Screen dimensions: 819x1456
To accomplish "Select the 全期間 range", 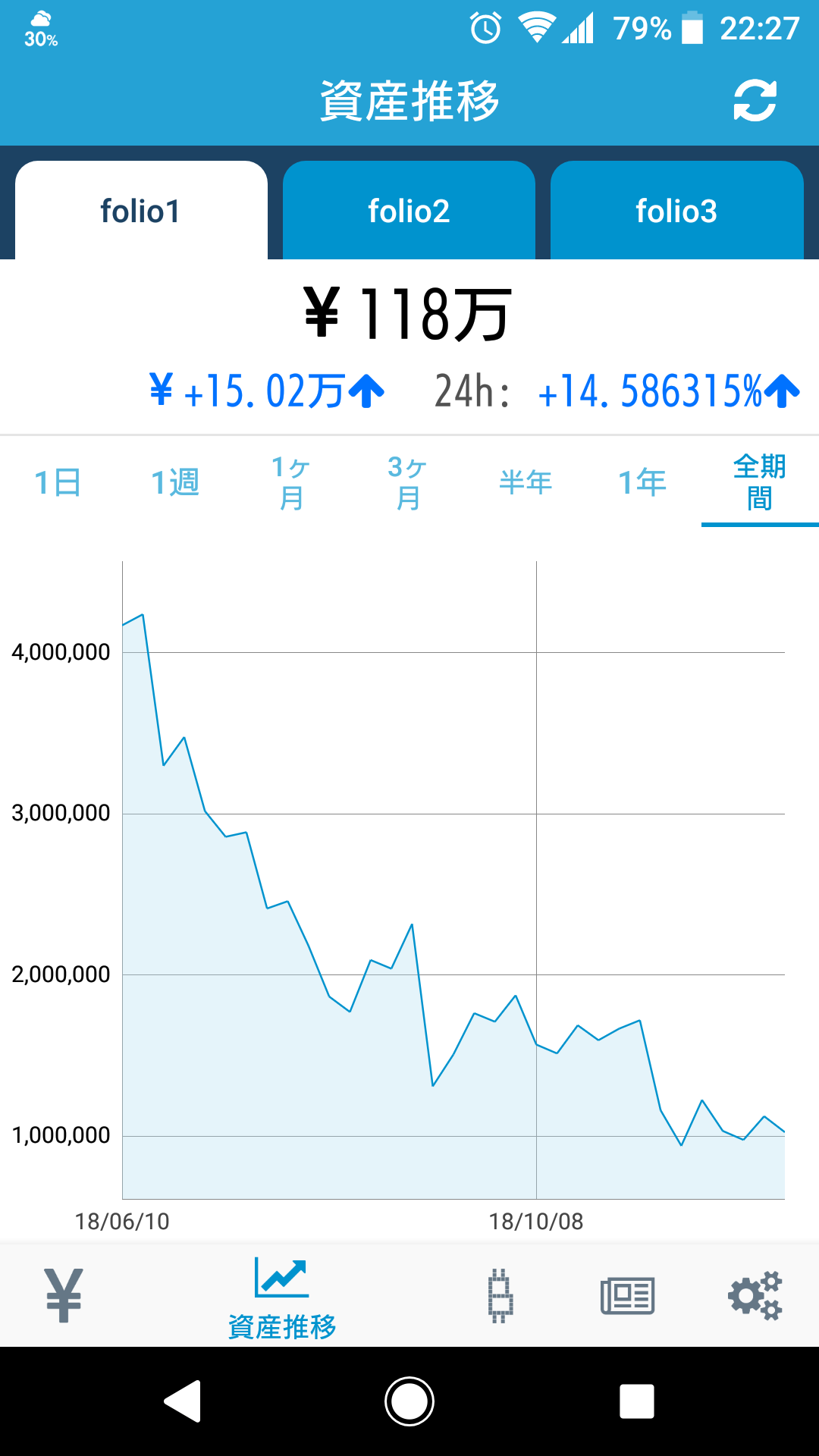I will tap(759, 482).
